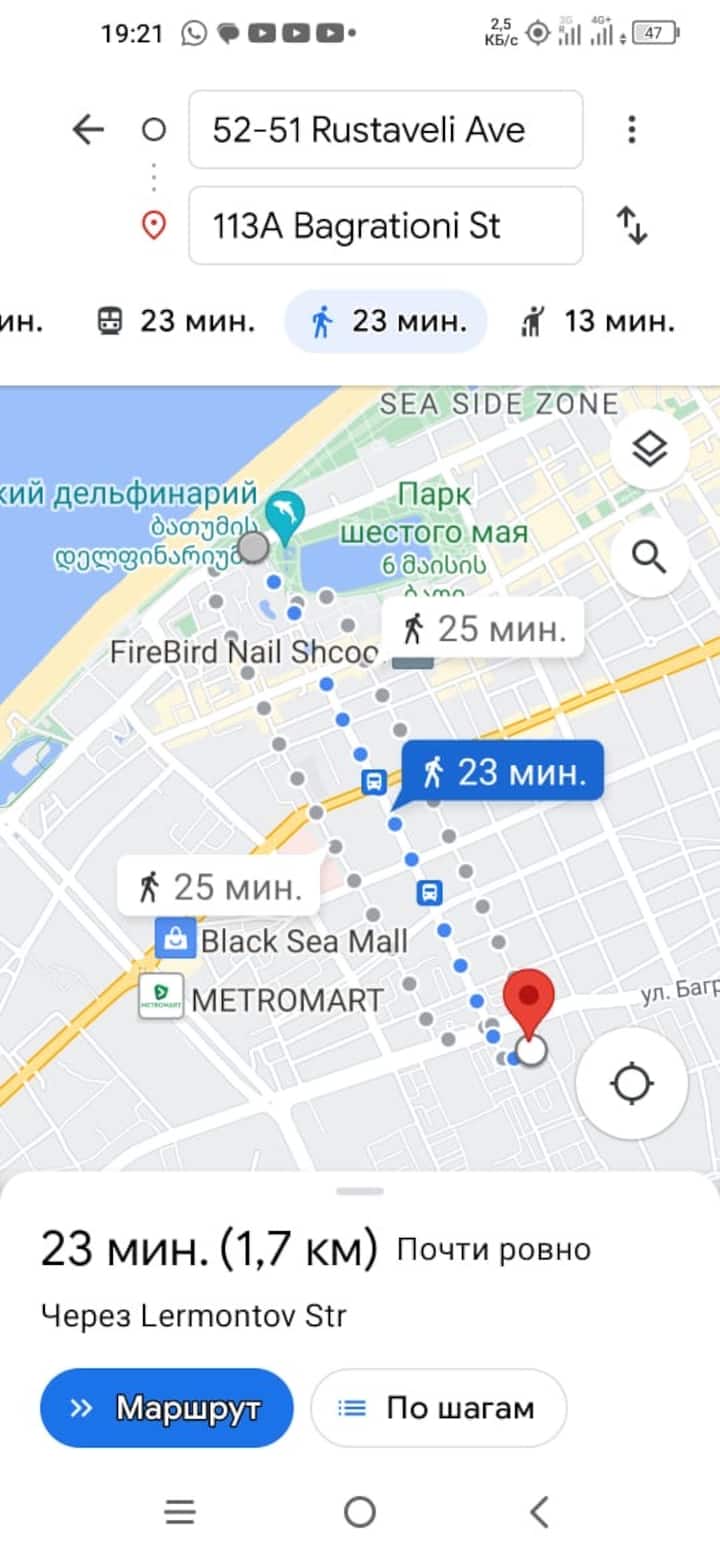The height and width of the screenshot is (1560, 720).
Task: Open the three-dot overflow menu
Action: [631, 129]
